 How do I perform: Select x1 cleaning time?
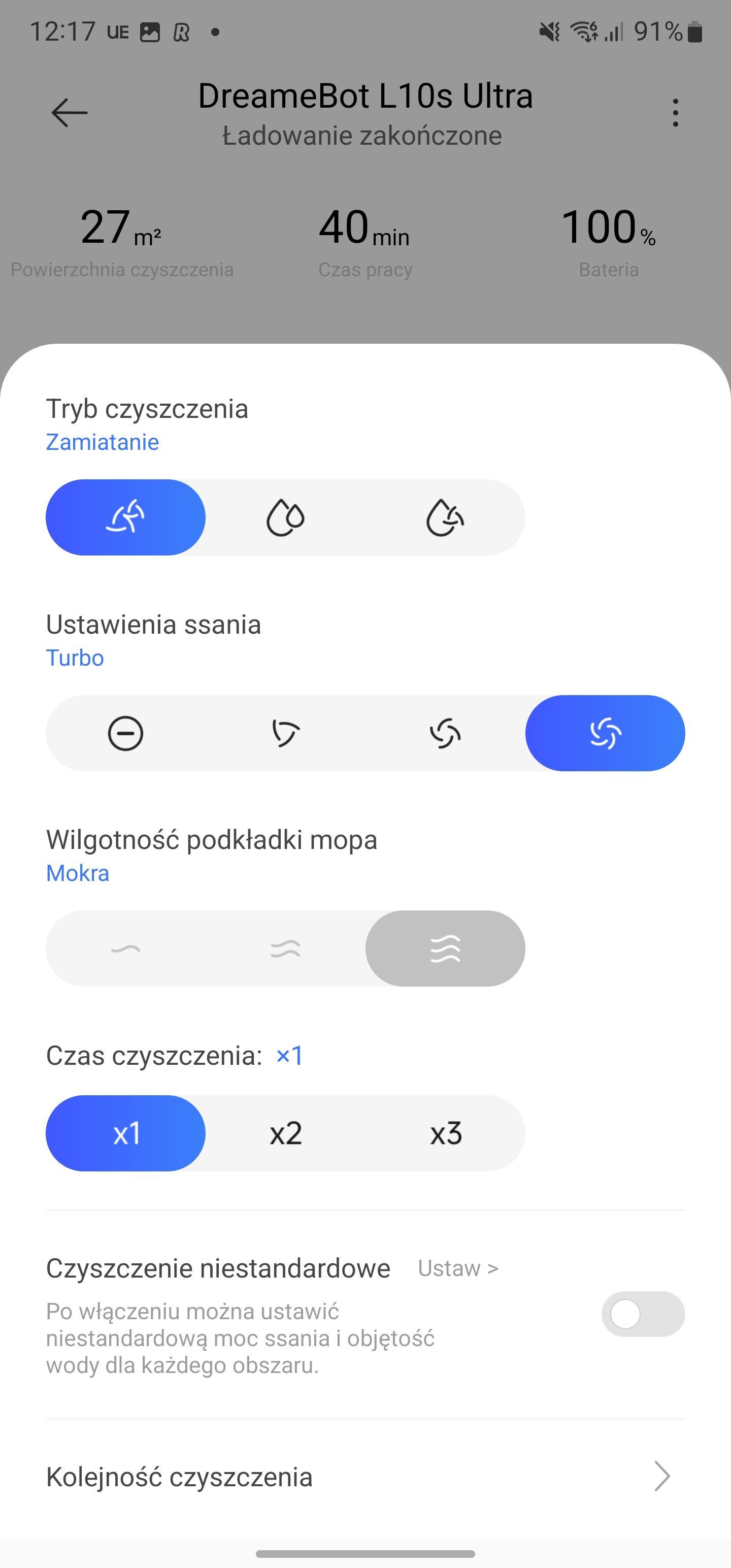[125, 1133]
